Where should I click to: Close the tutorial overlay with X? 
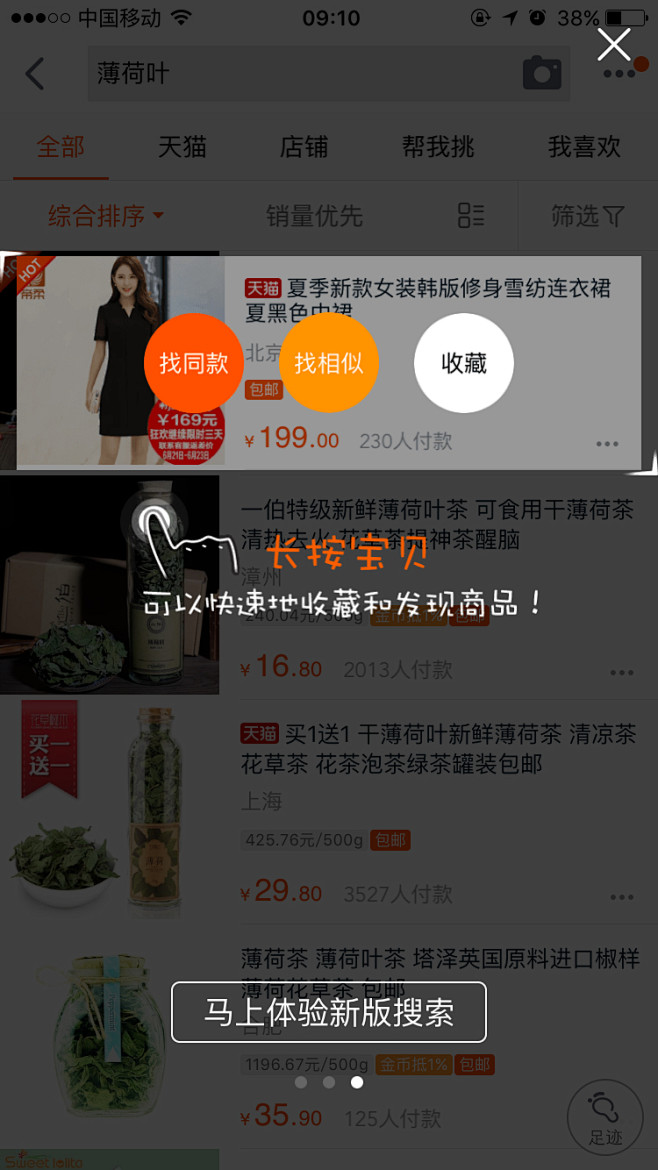613,44
